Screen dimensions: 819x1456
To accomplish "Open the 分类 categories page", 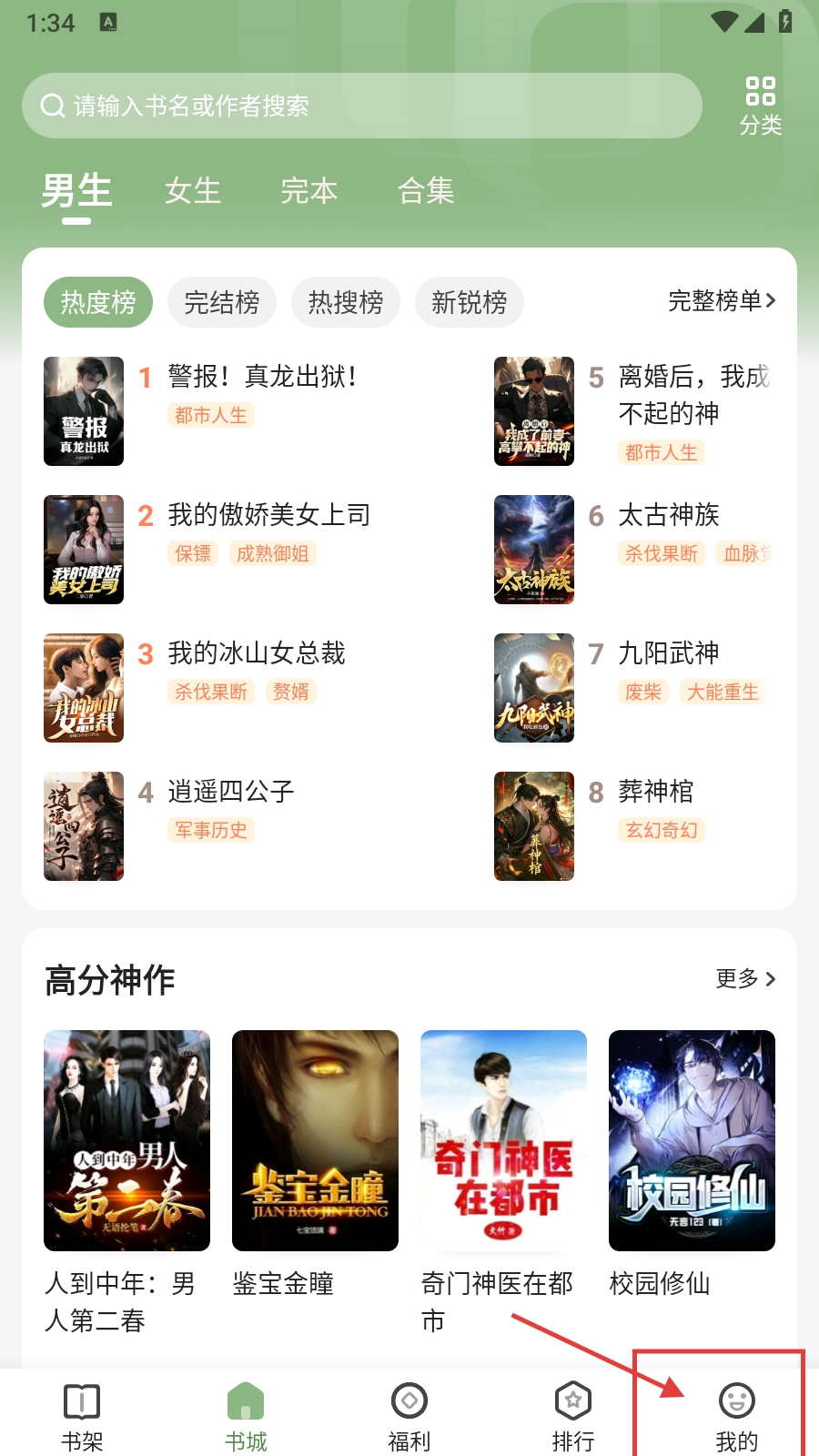I will [760, 106].
